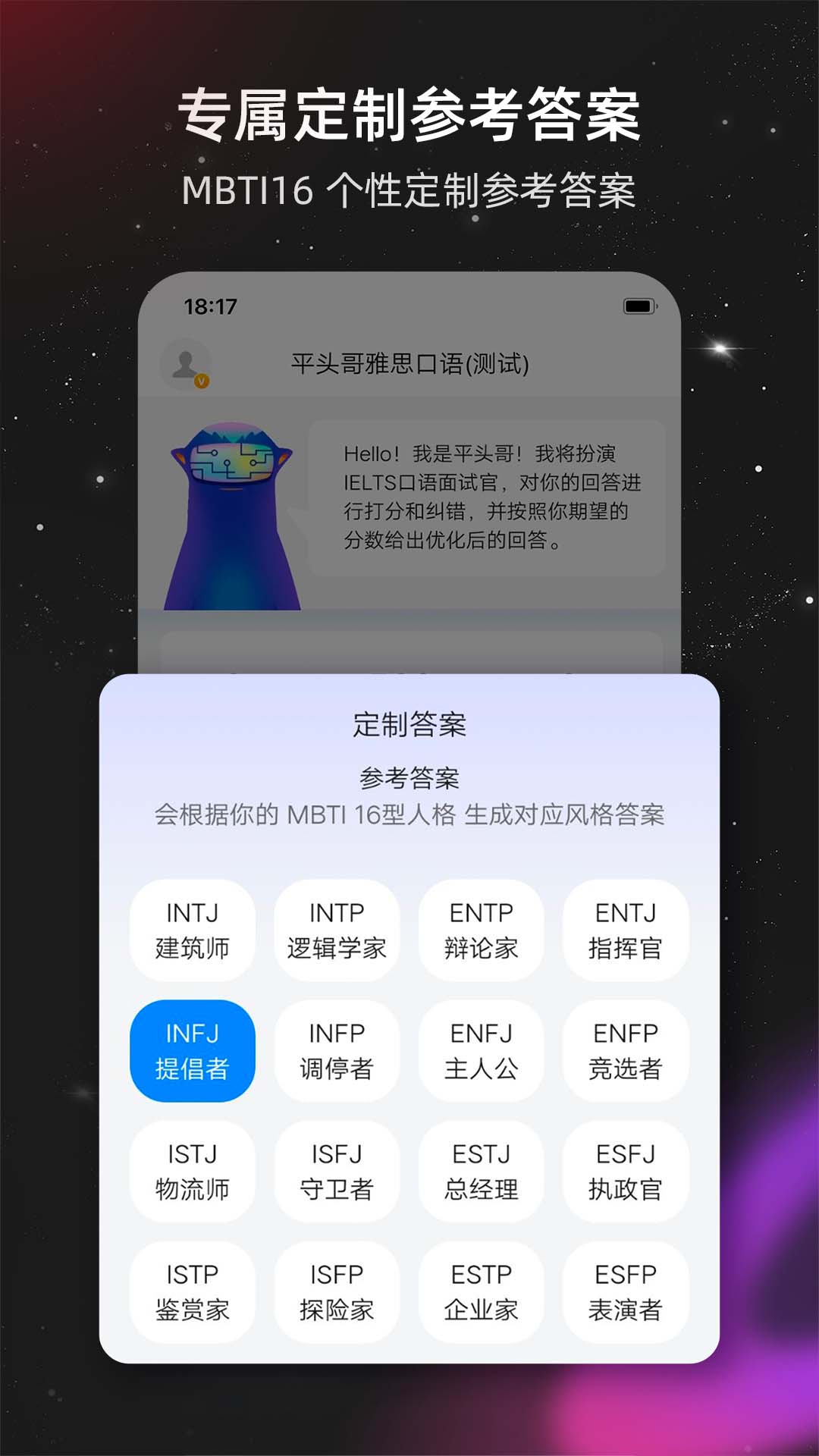The width and height of the screenshot is (819, 1456).
Task: Select the ESTJ 总经理 personality type
Action: 482,1172
